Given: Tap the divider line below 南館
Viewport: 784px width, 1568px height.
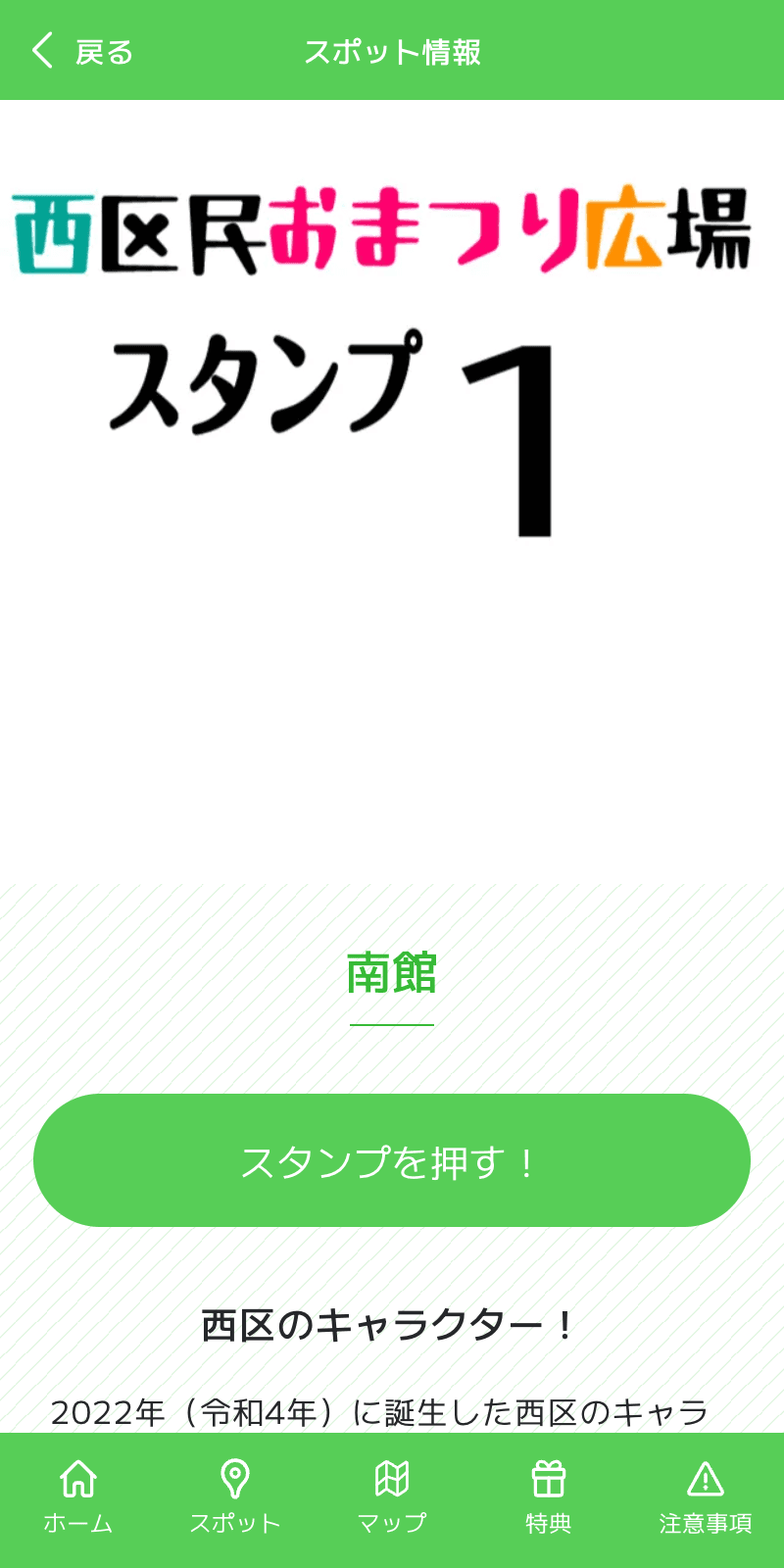Looking at the screenshot, I should tap(392, 1023).
